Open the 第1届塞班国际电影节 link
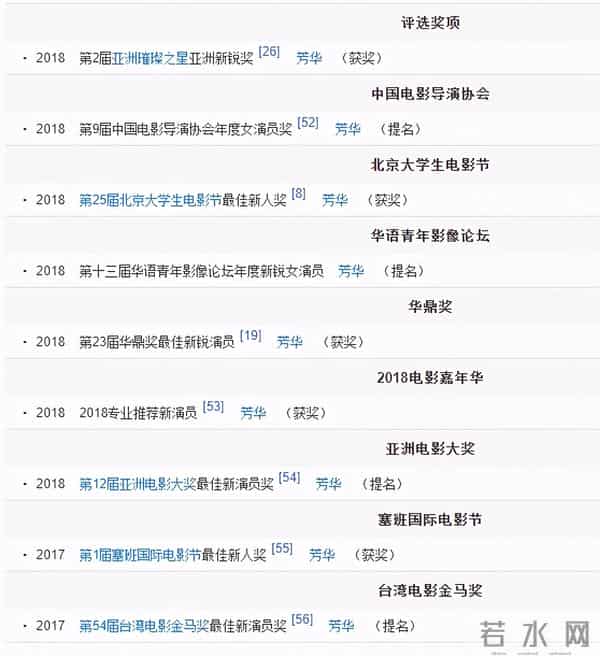 pos(140,555)
